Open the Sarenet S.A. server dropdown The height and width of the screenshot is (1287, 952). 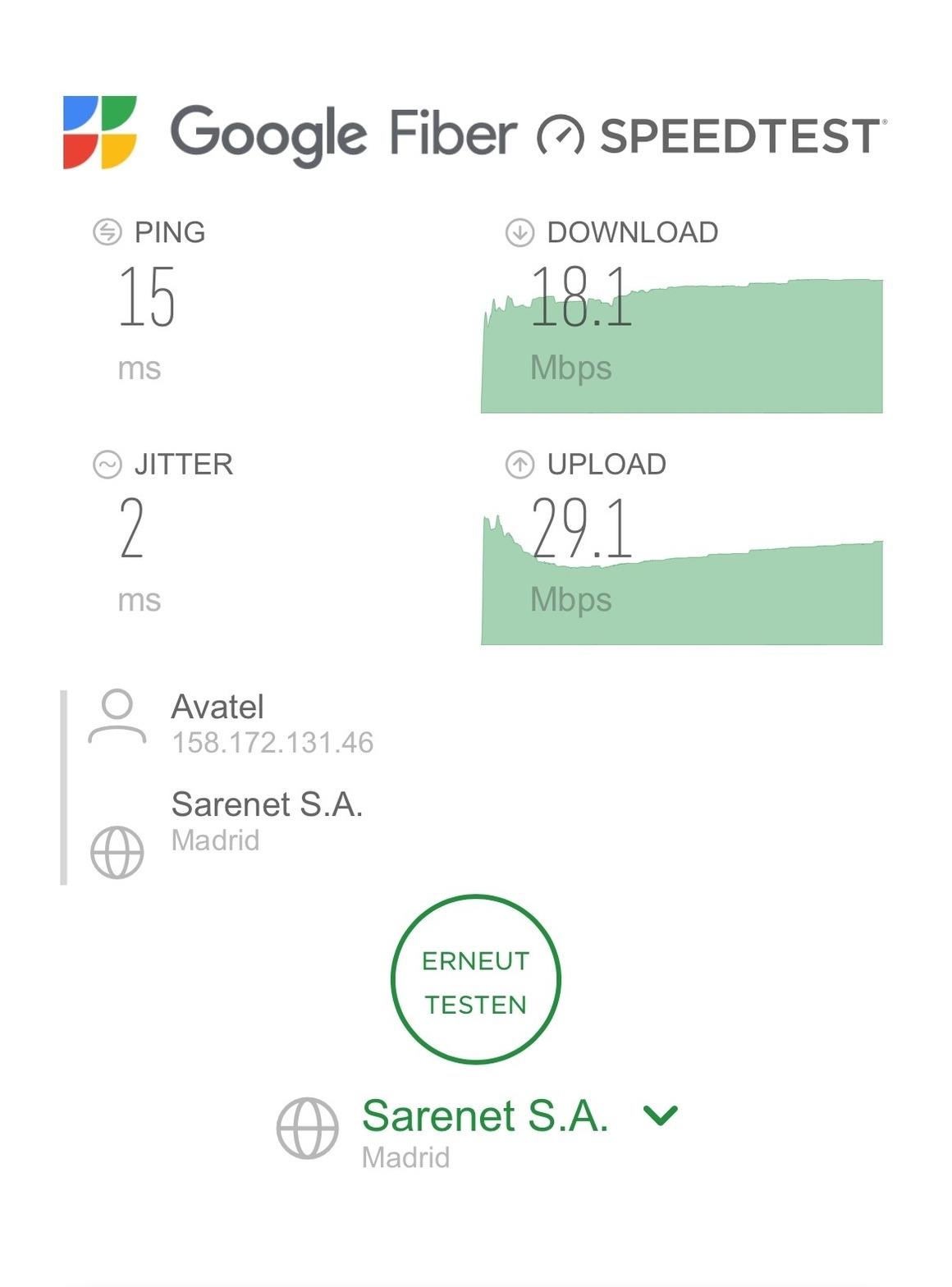pos(660,1115)
